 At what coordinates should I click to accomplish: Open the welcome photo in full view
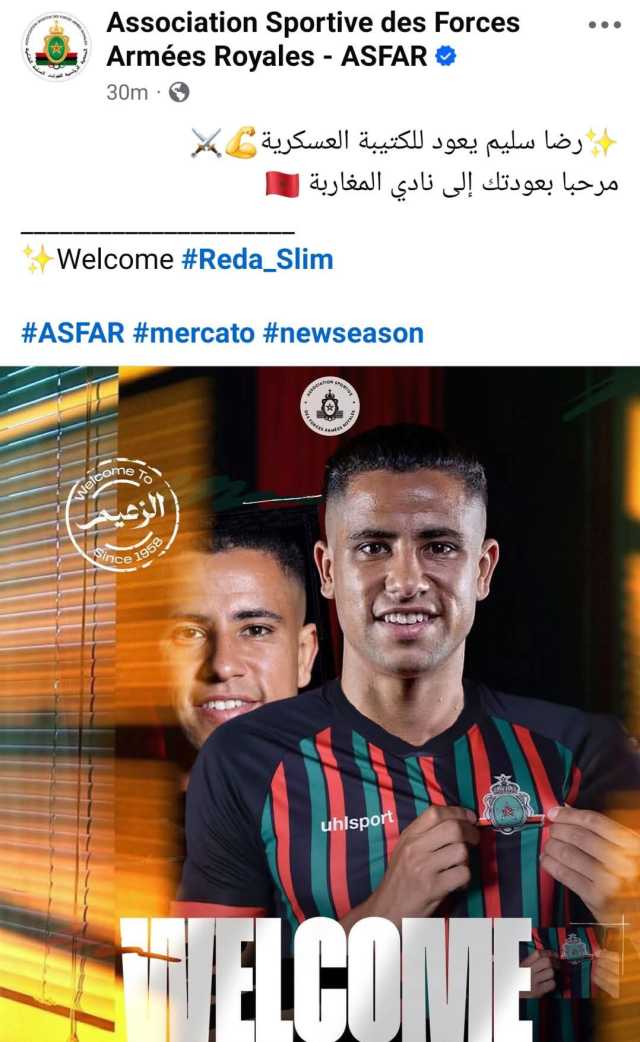pos(320,700)
